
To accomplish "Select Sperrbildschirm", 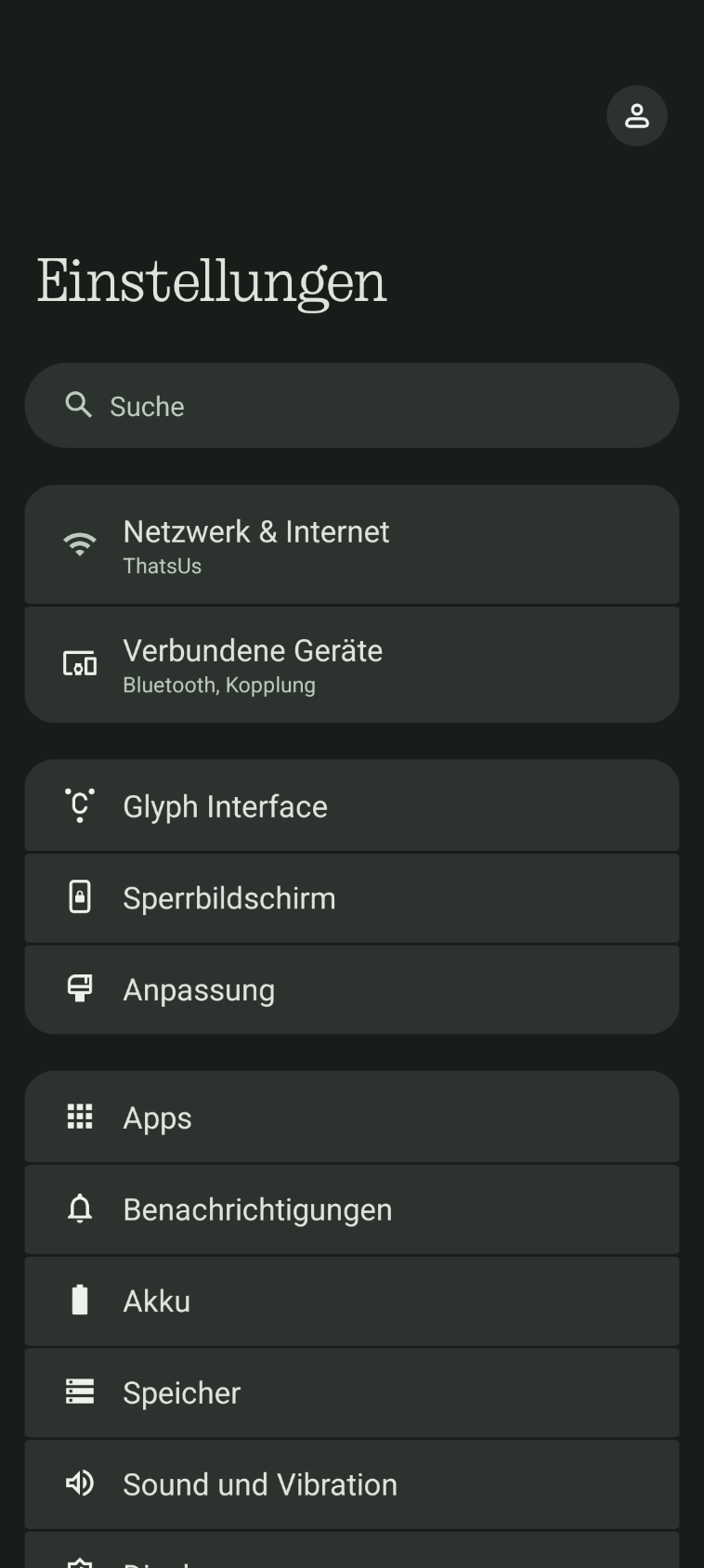I will (351, 898).
